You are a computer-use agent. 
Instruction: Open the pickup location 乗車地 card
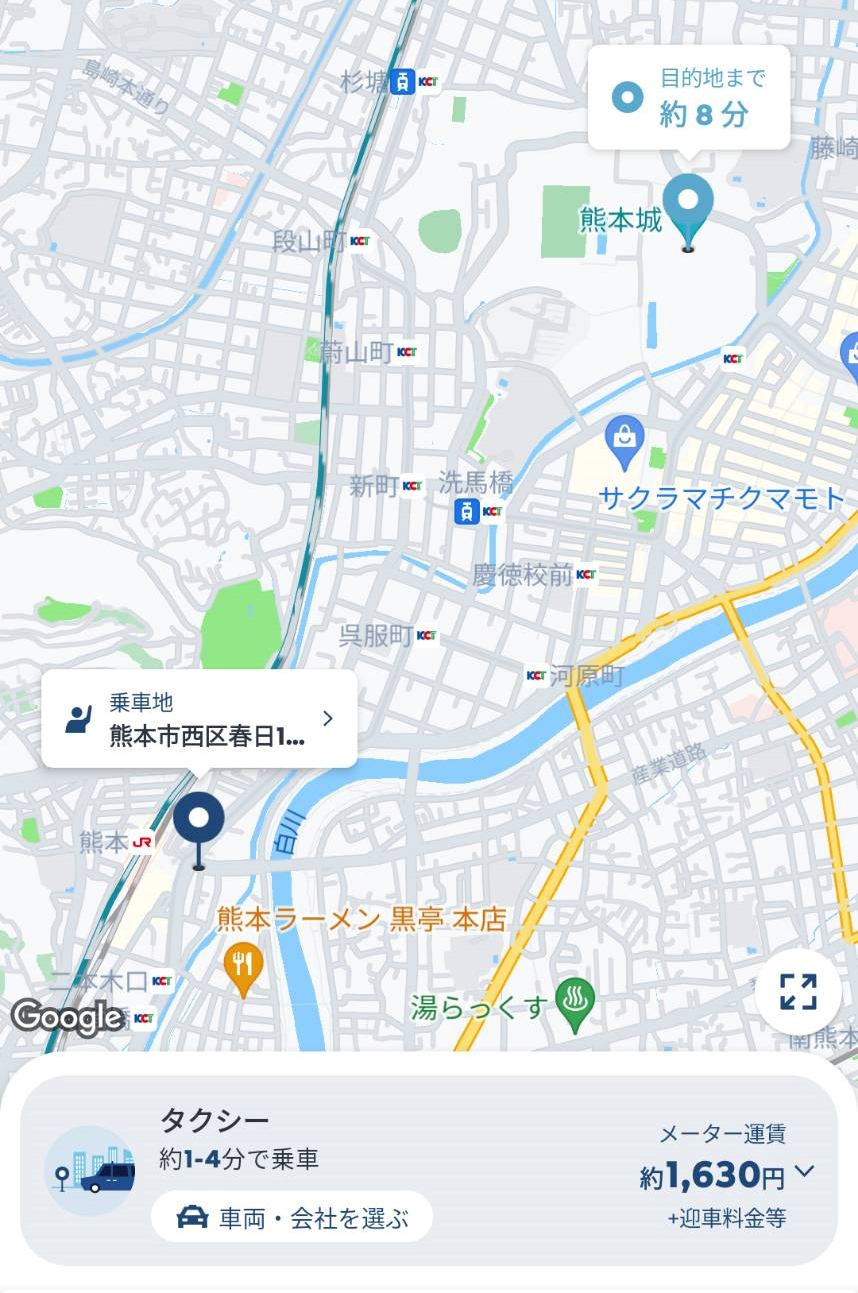coord(199,719)
